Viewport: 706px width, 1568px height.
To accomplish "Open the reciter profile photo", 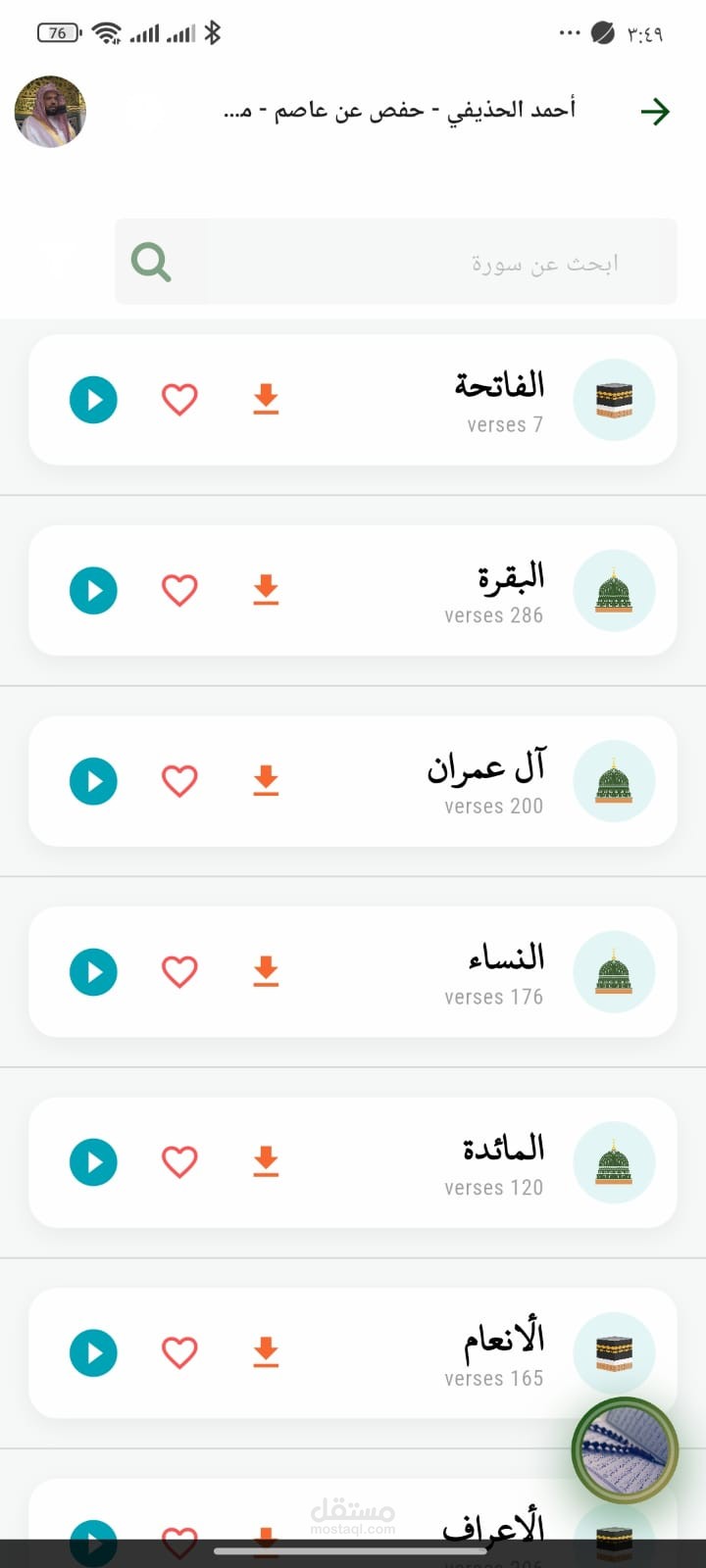I will point(50,112).
